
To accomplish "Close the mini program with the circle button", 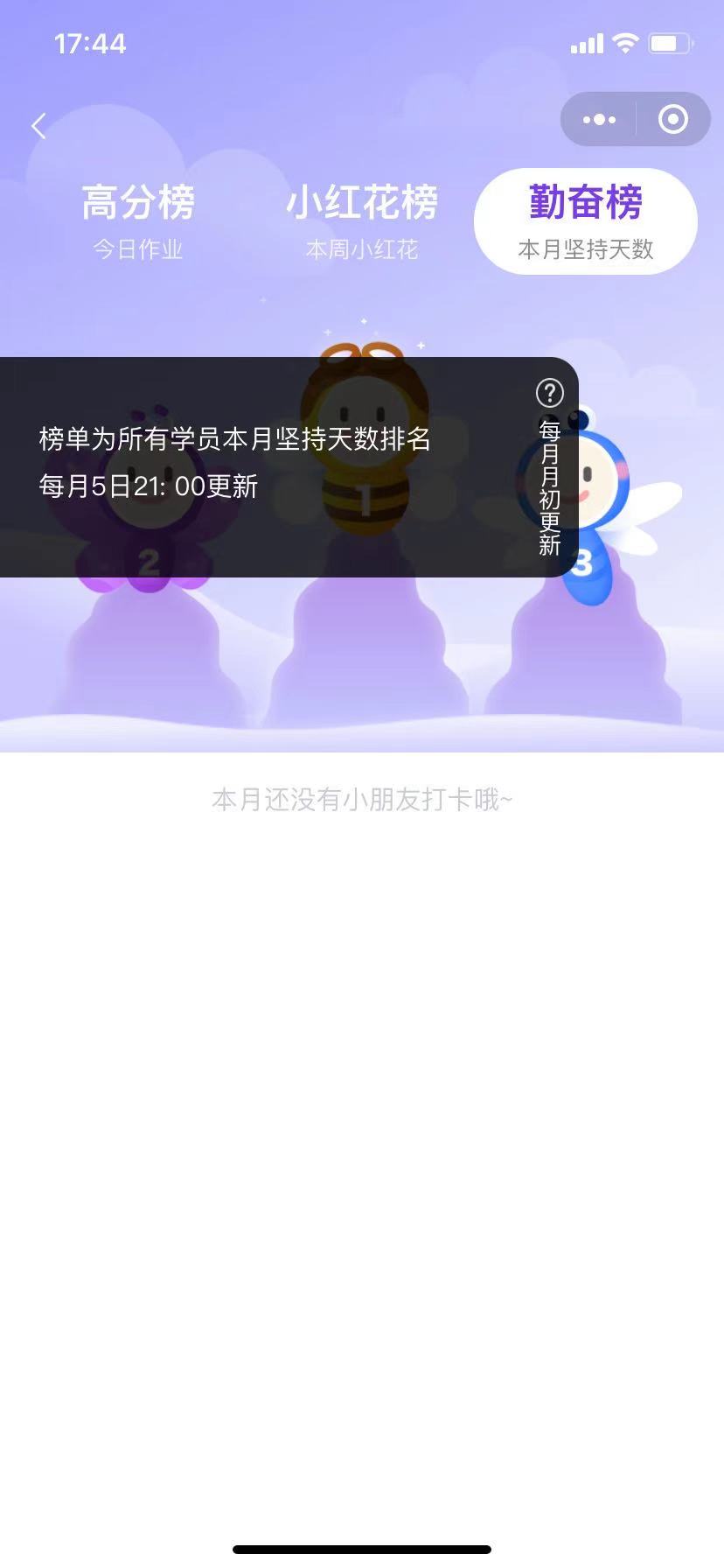I will pos(672,120).
